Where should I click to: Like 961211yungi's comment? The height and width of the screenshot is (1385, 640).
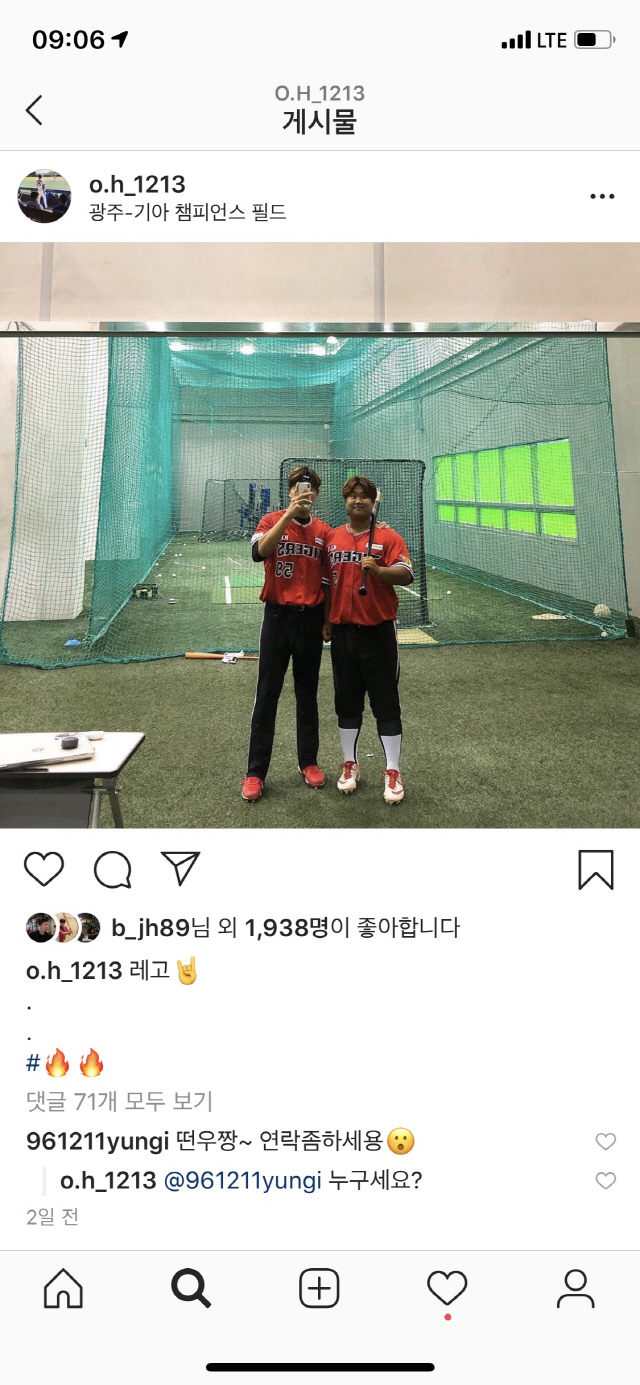tap(605, 1141)
